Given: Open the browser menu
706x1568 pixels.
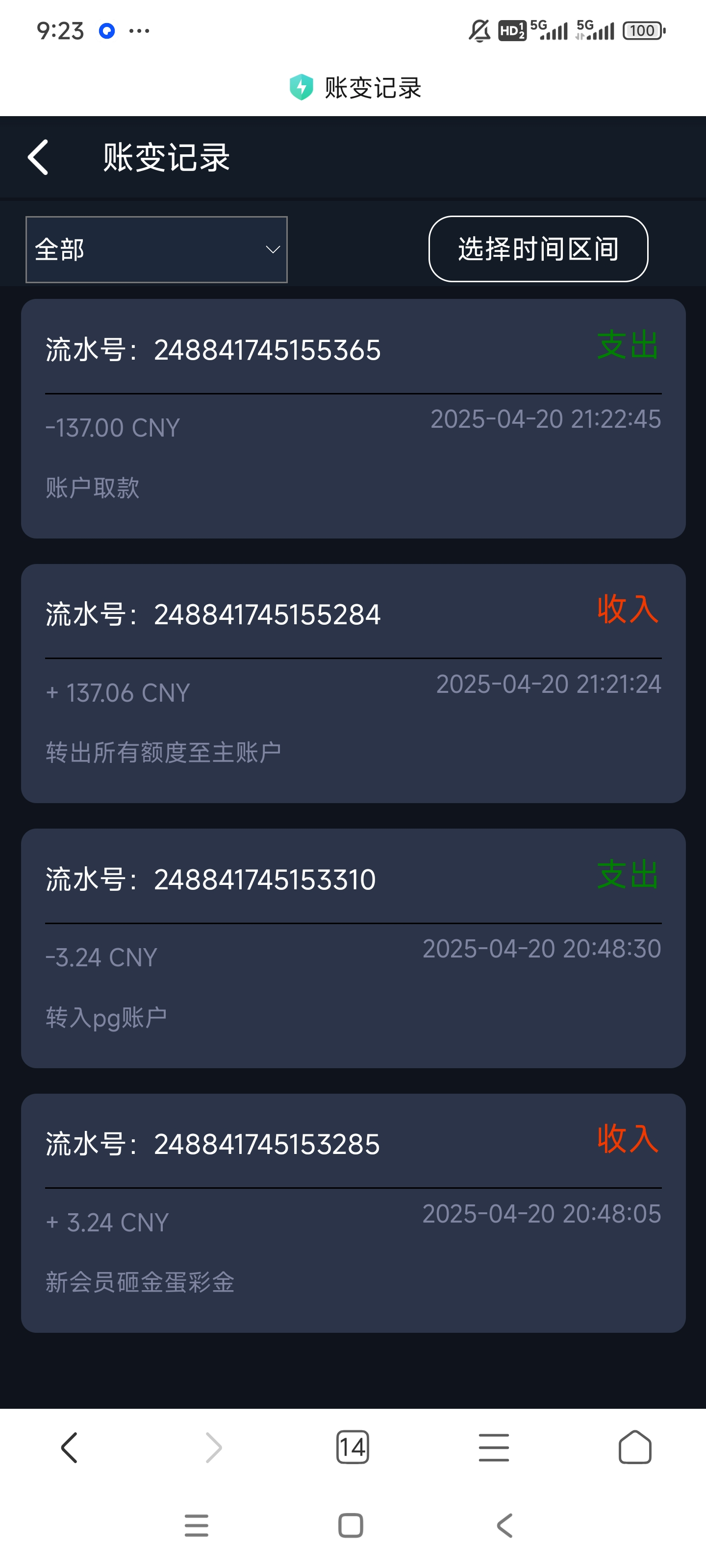Looking at the screenshot, I should click(x=493, y=1447).
